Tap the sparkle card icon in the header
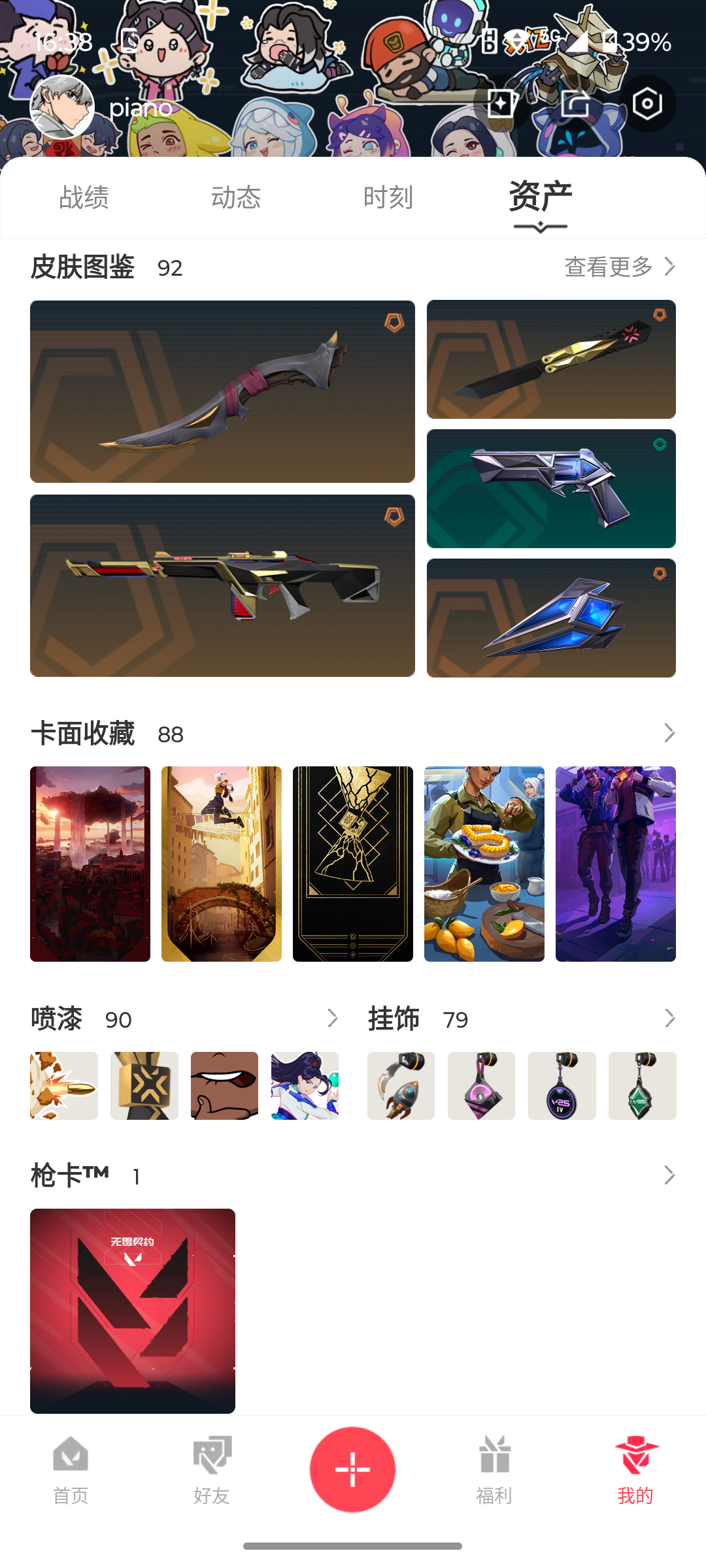This screenshot has width=706, height=1568. 502,105
